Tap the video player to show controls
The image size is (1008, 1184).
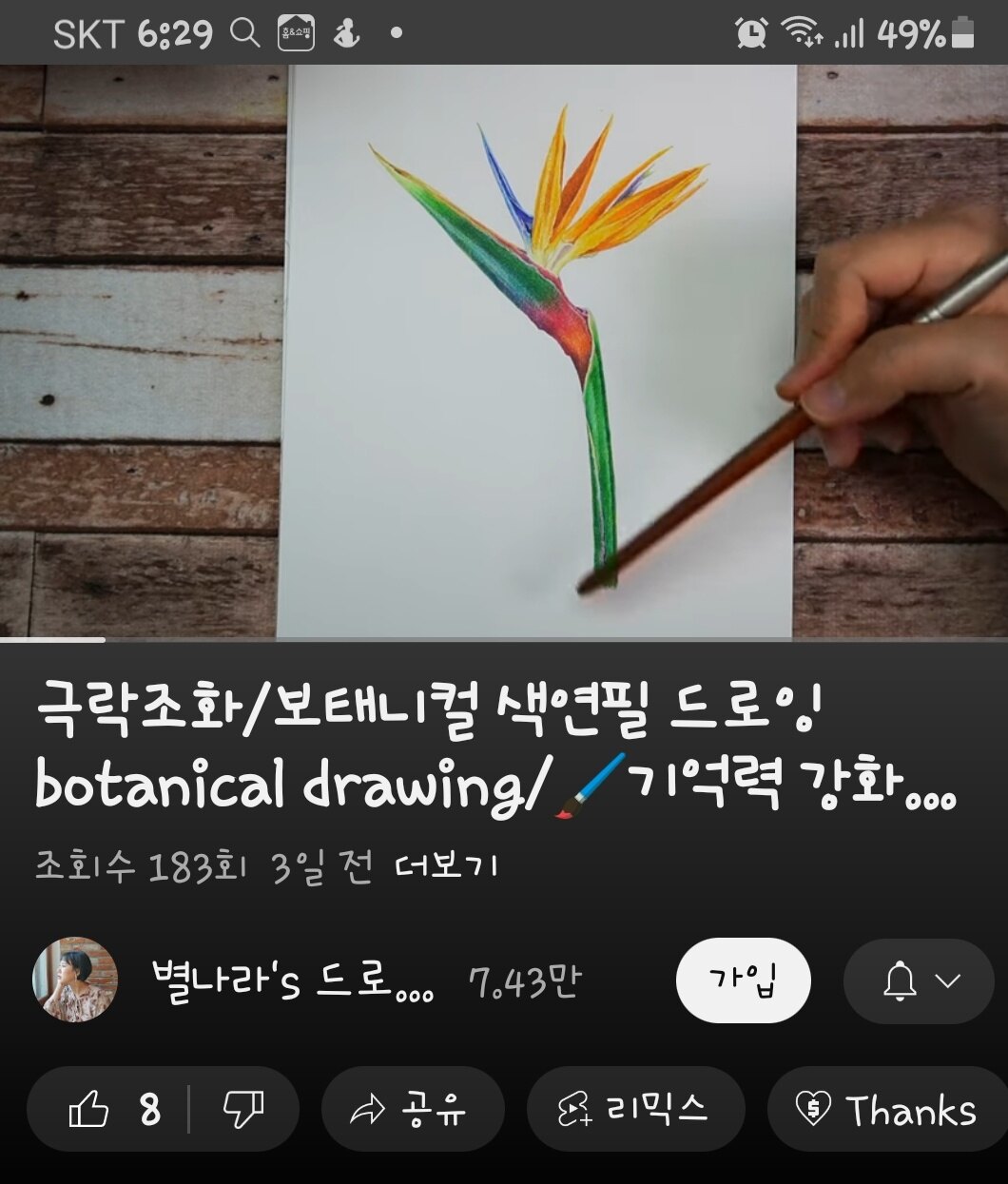(x=504, y=352)
